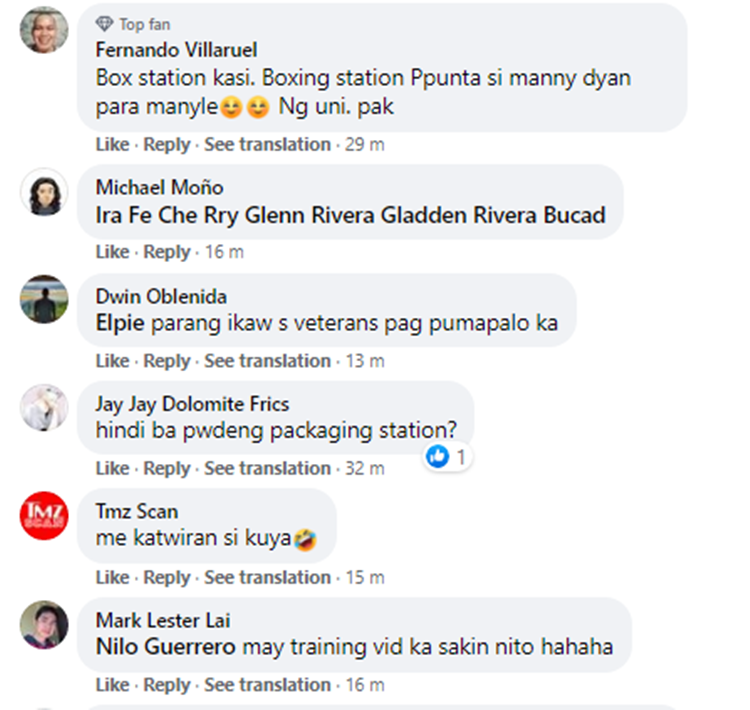This screenshot has width=750, height=710.
Task: See translation of Tmz Scan's comment
Action: (267, 577)
